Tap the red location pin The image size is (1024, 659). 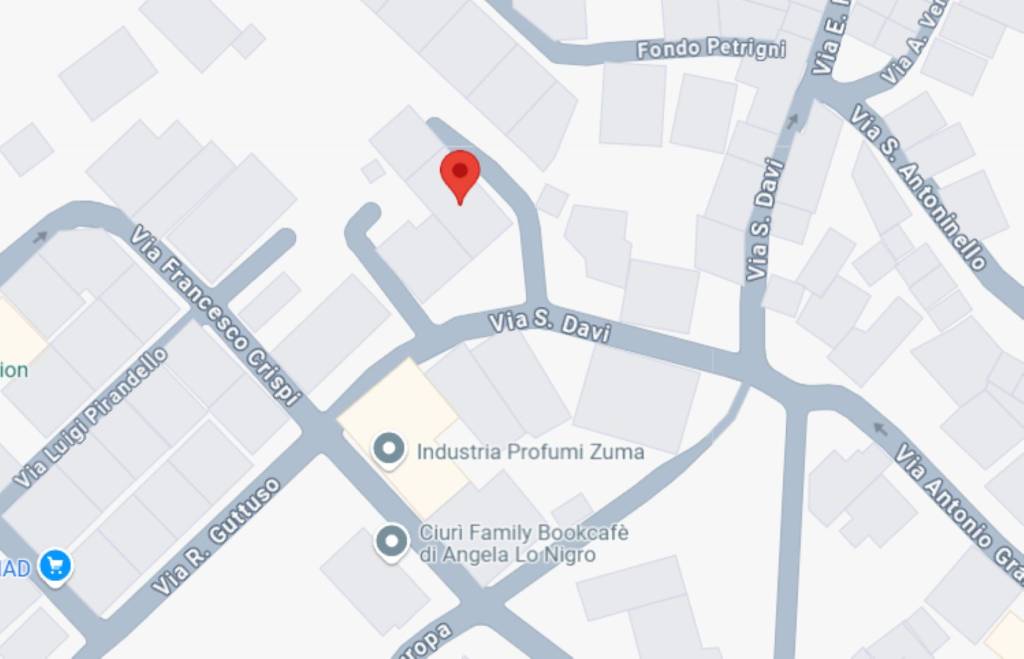[460, 173]
